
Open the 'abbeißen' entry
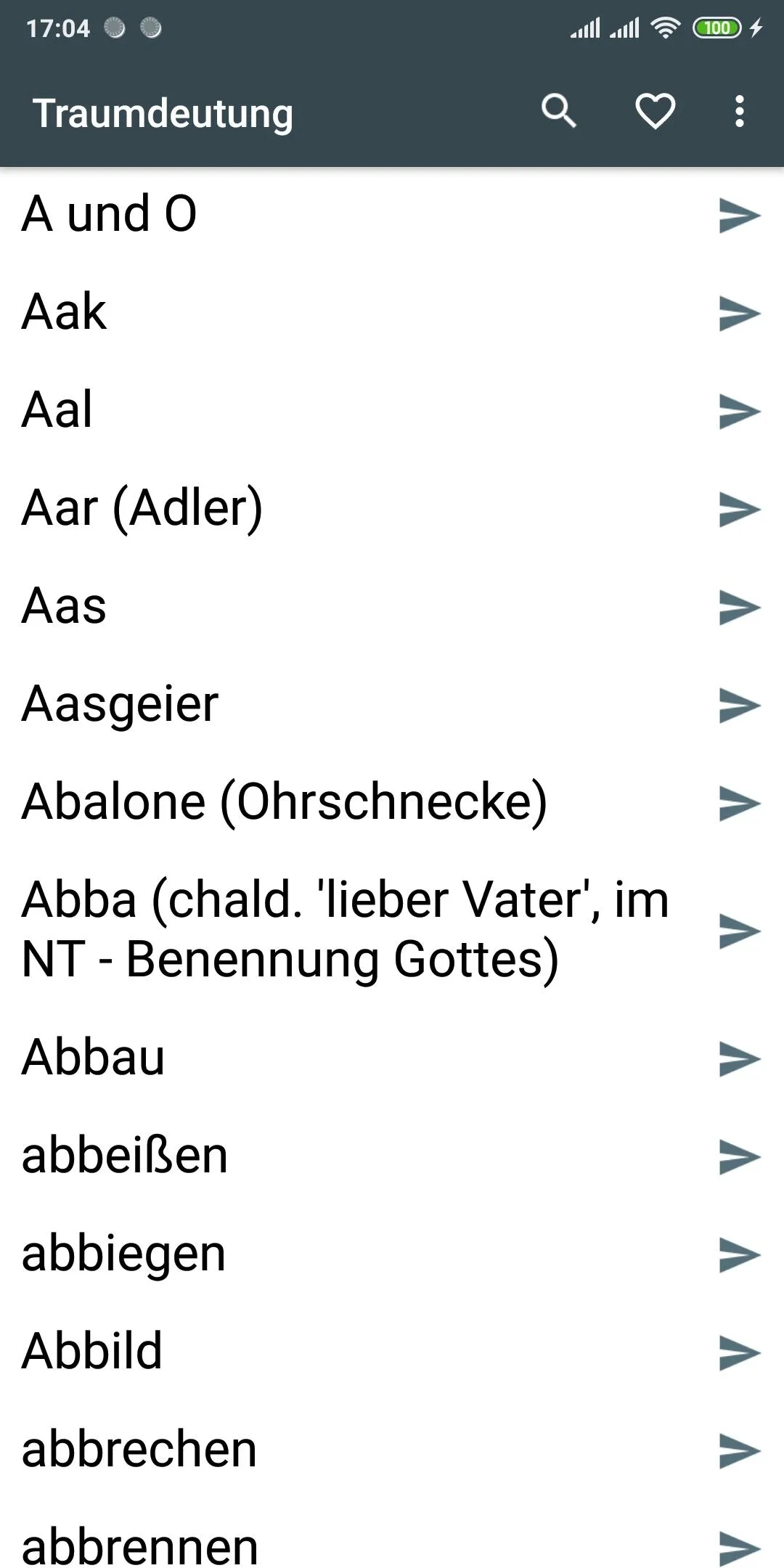(x=125, y=1156)
